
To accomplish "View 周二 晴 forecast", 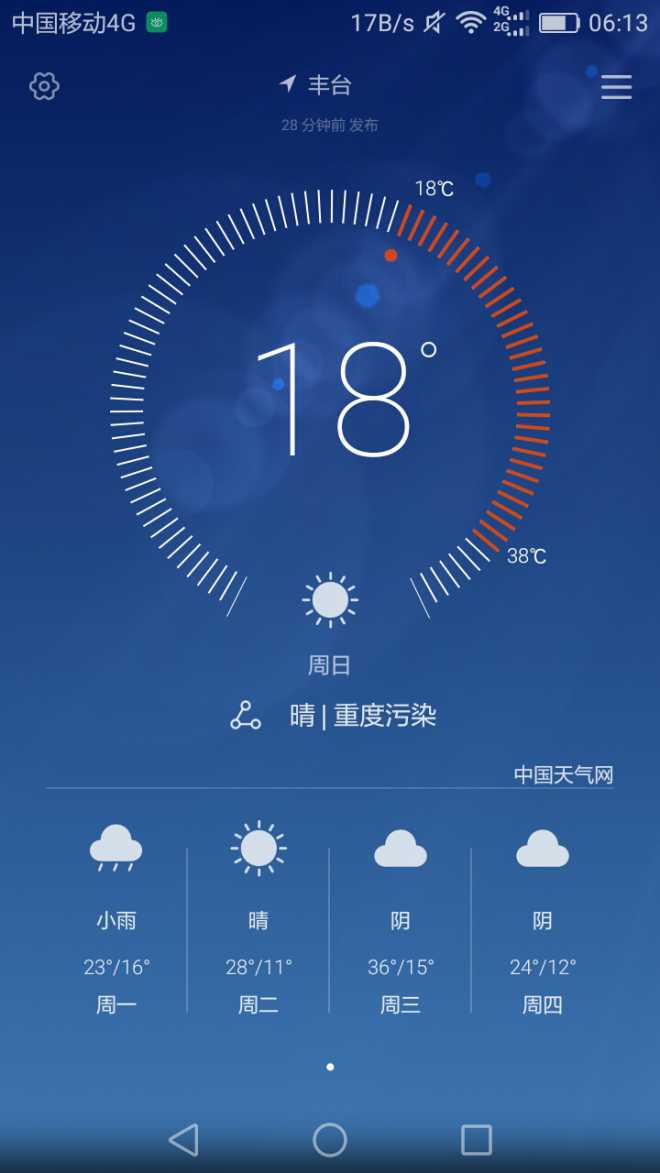I will click(258, 919).
